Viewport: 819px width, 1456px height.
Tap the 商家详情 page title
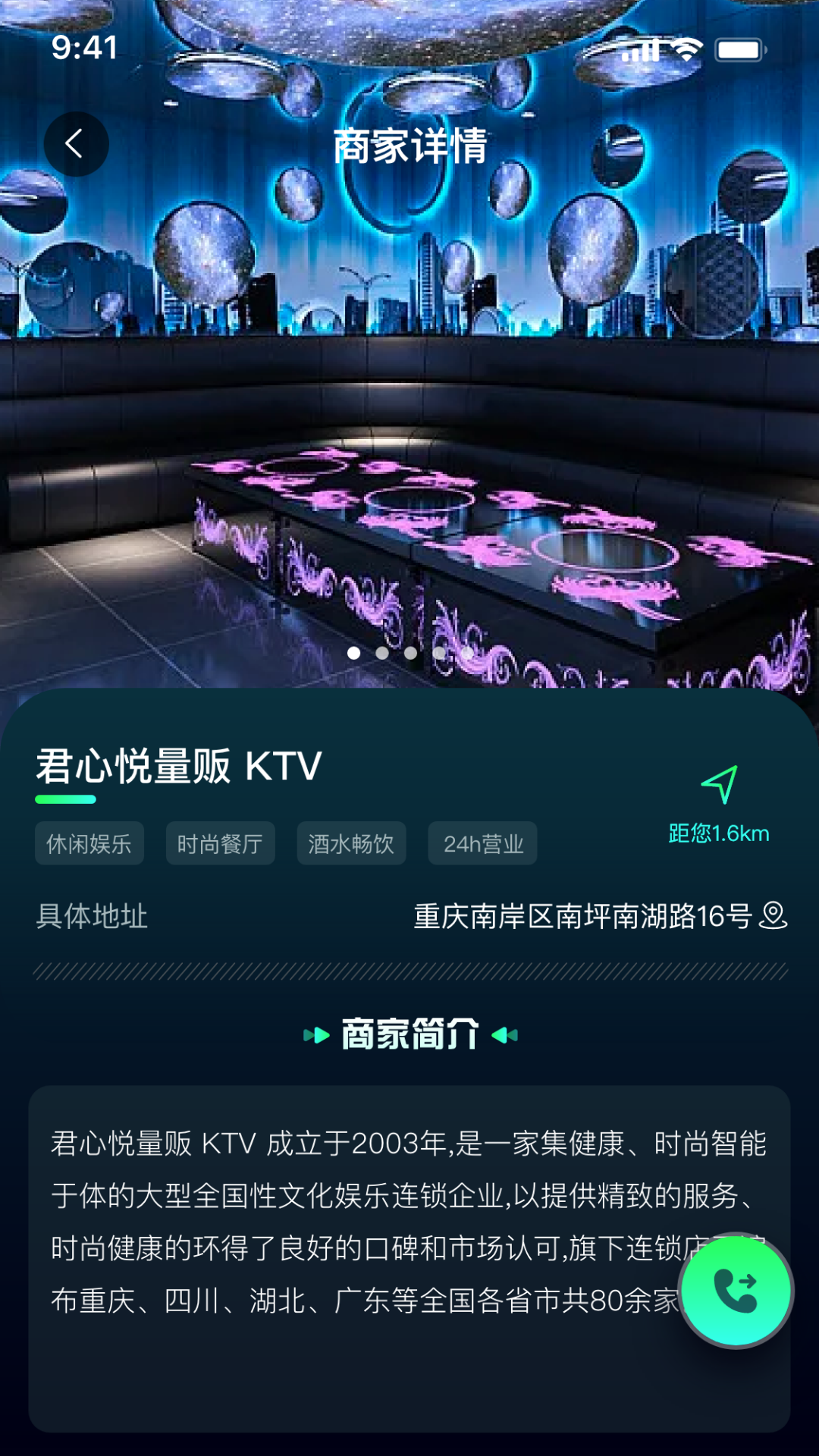click(409, 143)
